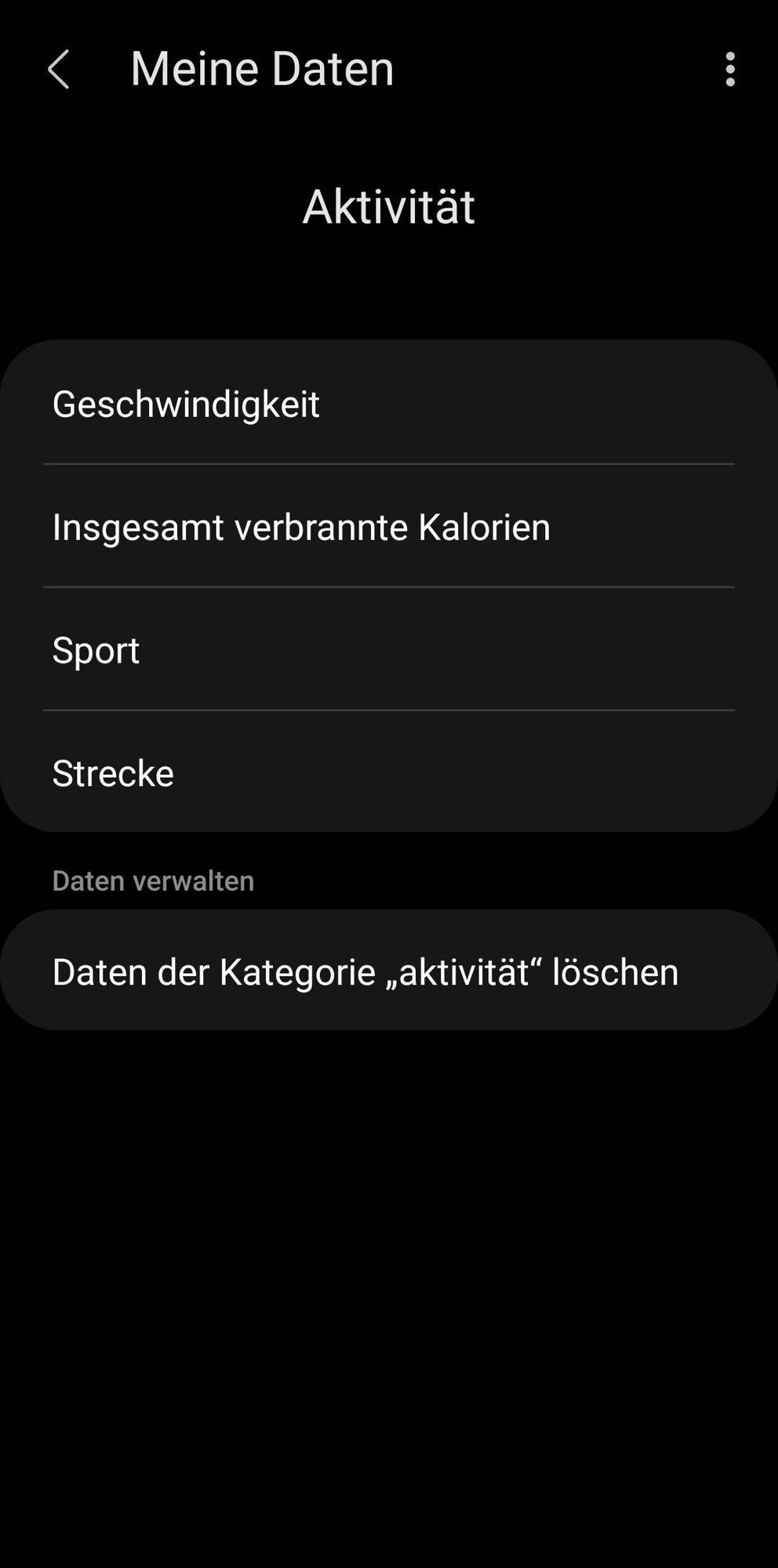Tap Daten der Kategorie „aktivität“ löschen
Screen dimensions: 778x1568
389,972
